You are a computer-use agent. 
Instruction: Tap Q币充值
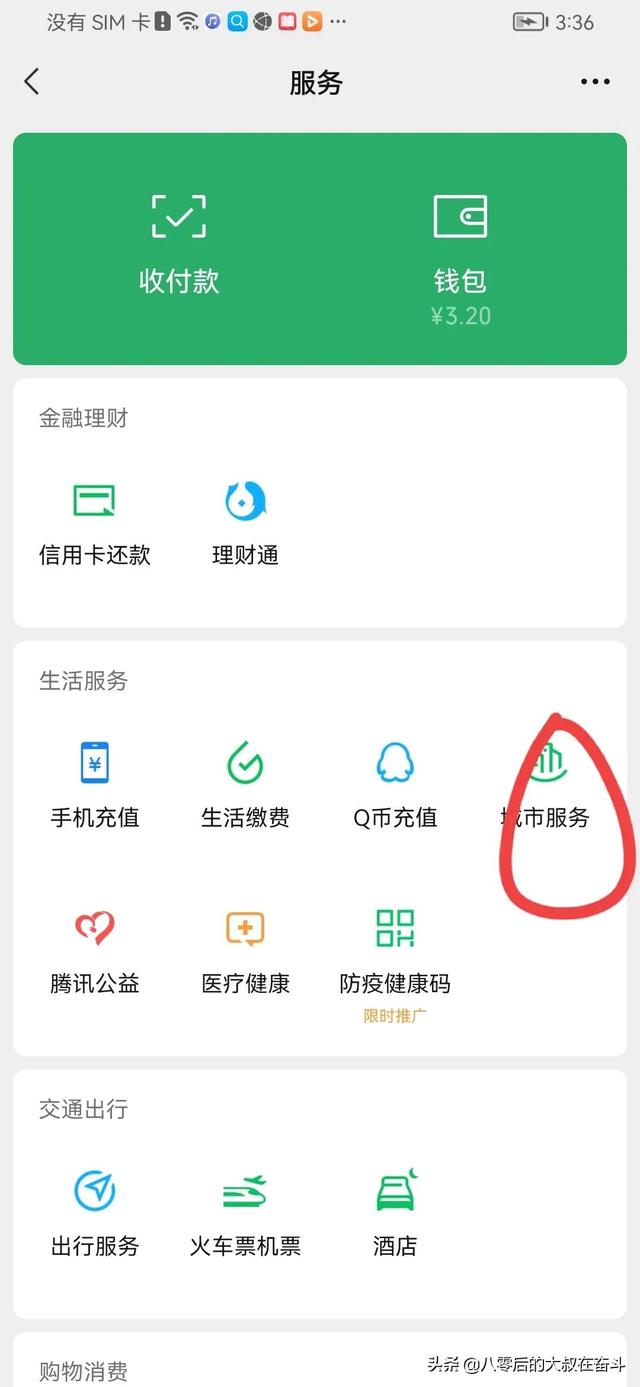(395, 787)
